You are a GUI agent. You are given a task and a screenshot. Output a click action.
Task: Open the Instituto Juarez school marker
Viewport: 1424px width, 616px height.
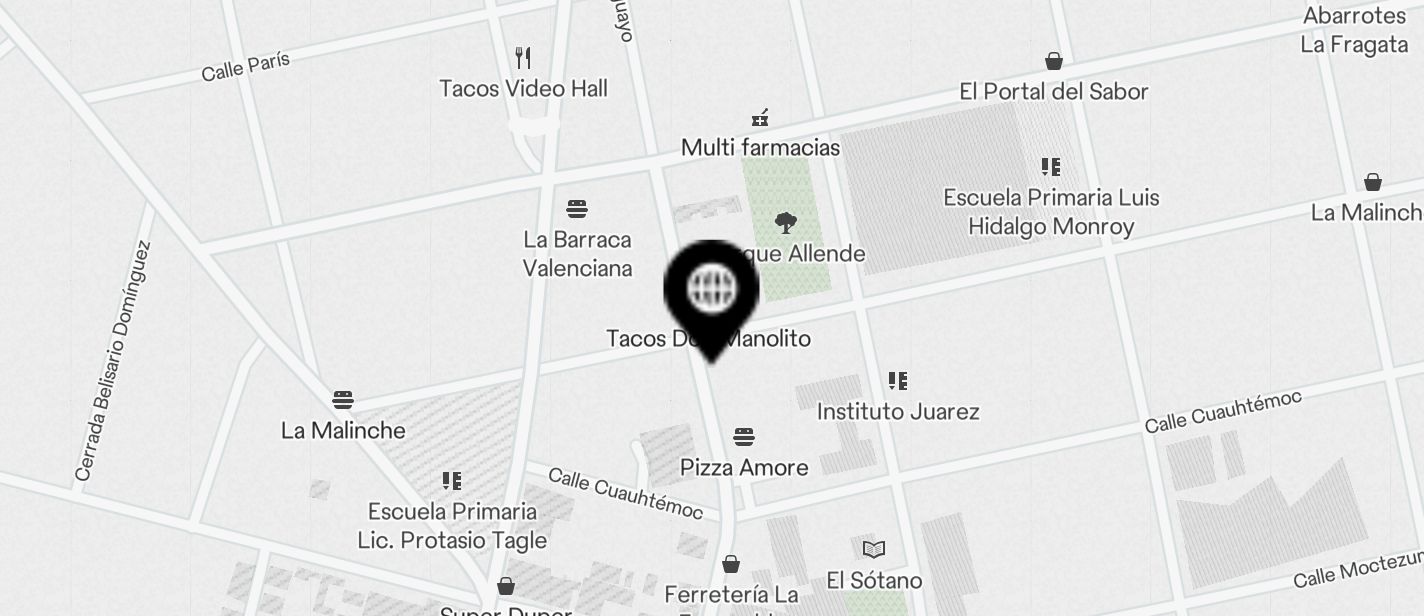coord(897,381)
